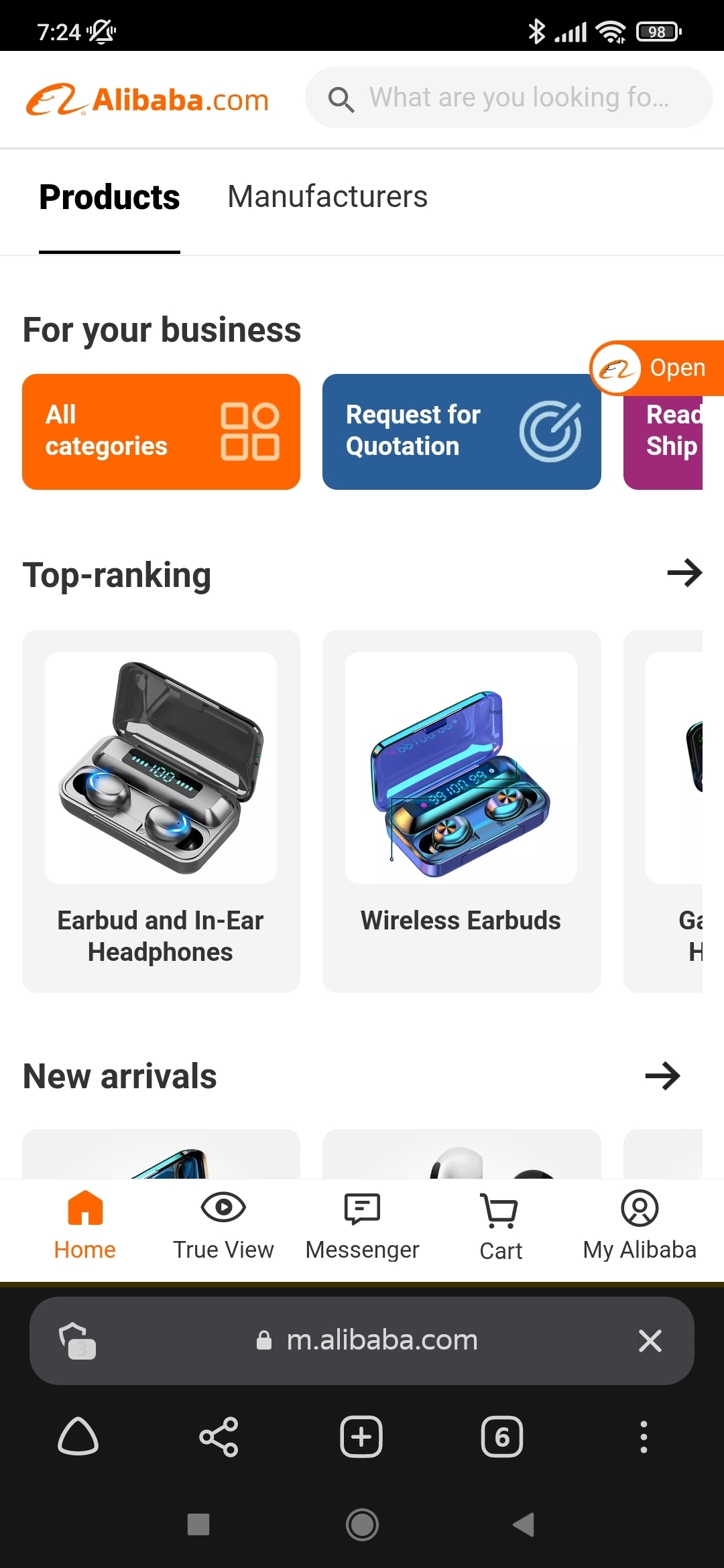Image resolution: width=724 pixels, height=1568 pixels.
Task: Switch to the Manufacturers tab
Action: (x=327, y=197)
